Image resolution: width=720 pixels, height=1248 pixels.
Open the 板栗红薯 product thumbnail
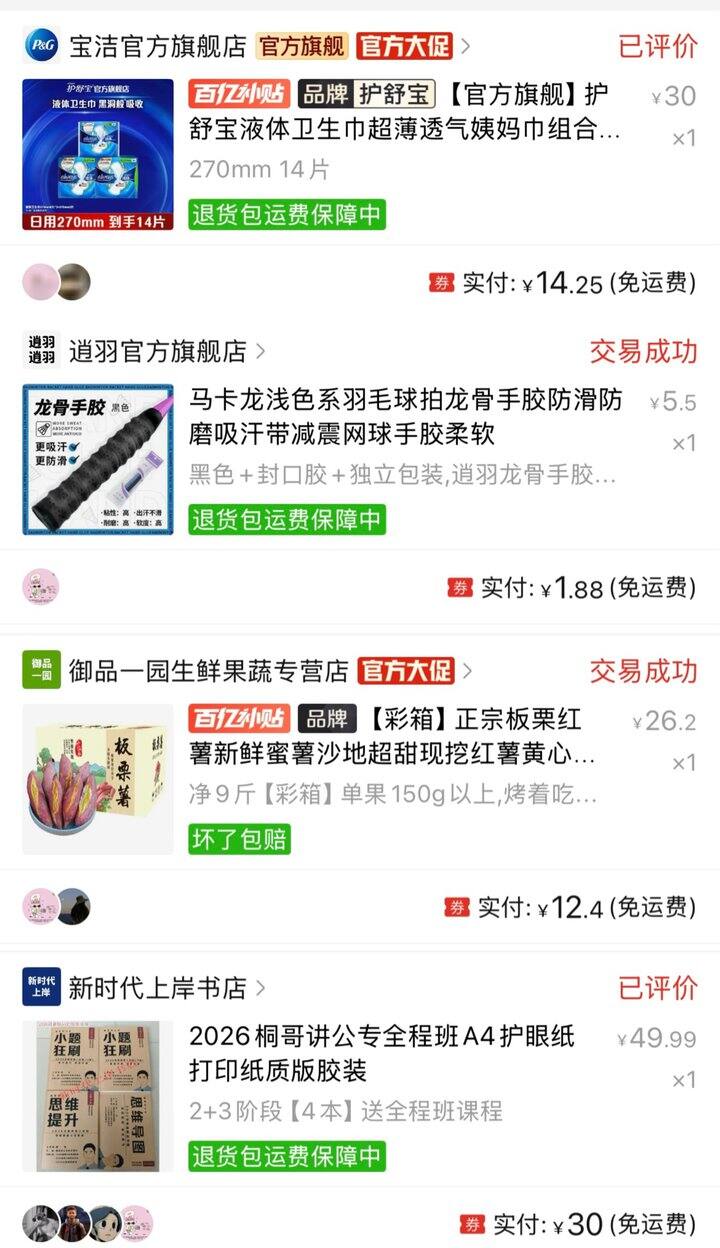tap(98, 779)
